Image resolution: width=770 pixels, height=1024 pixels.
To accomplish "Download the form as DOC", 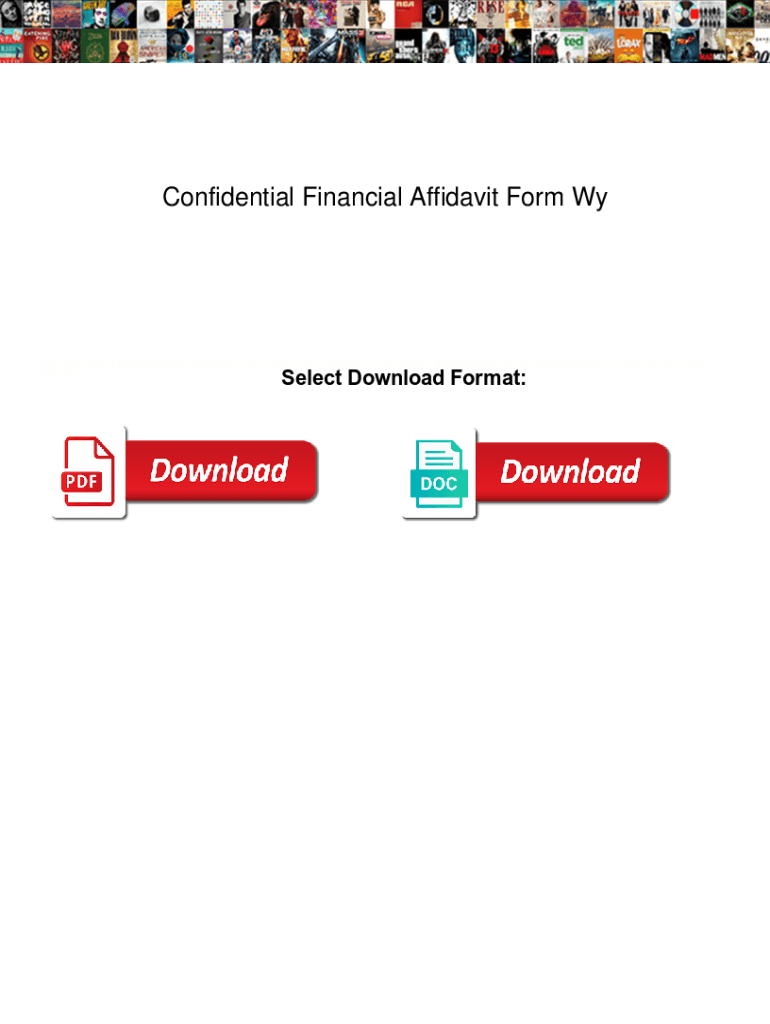I will [536, 473].
